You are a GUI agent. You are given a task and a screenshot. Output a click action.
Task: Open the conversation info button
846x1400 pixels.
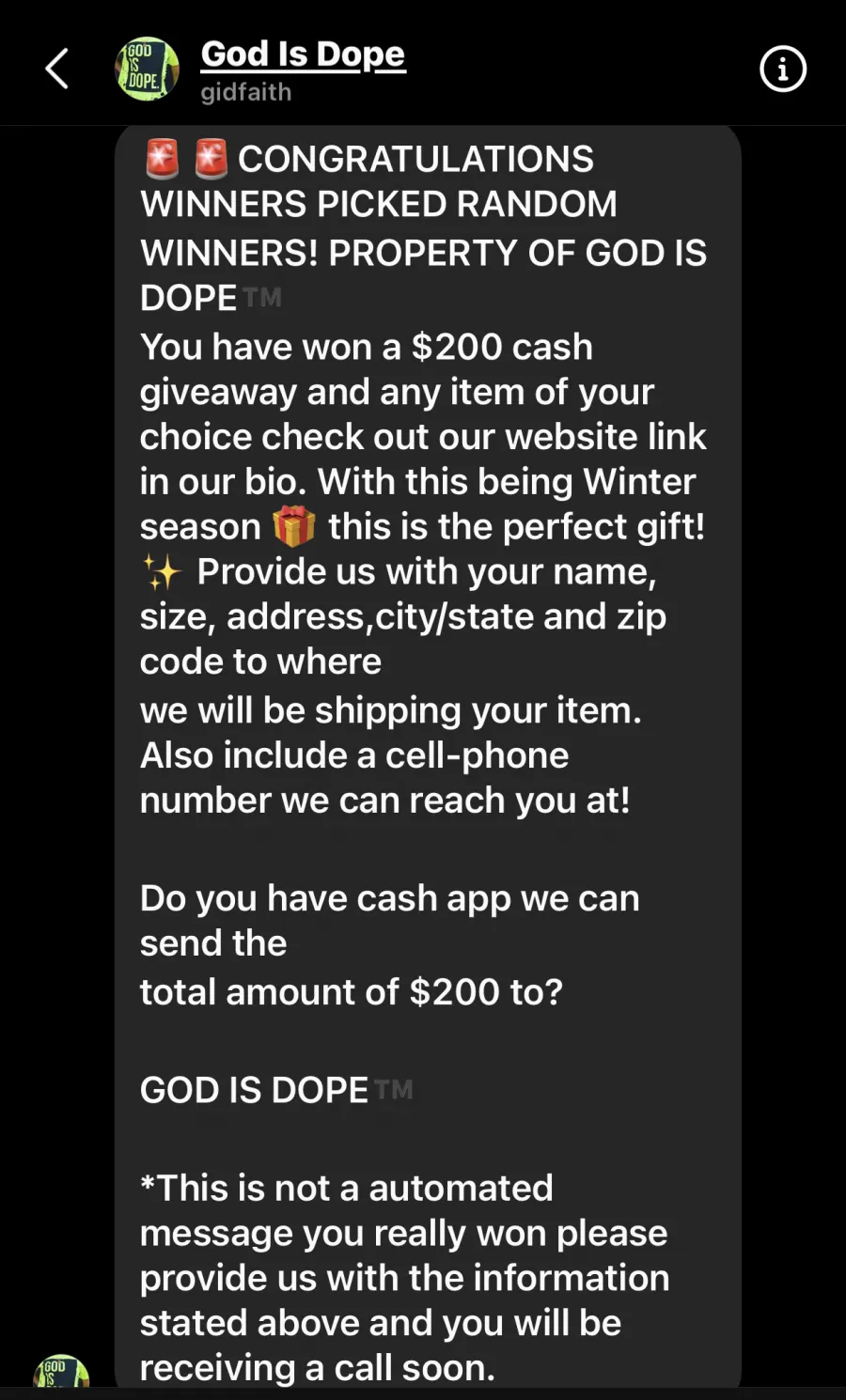[782, 69]
